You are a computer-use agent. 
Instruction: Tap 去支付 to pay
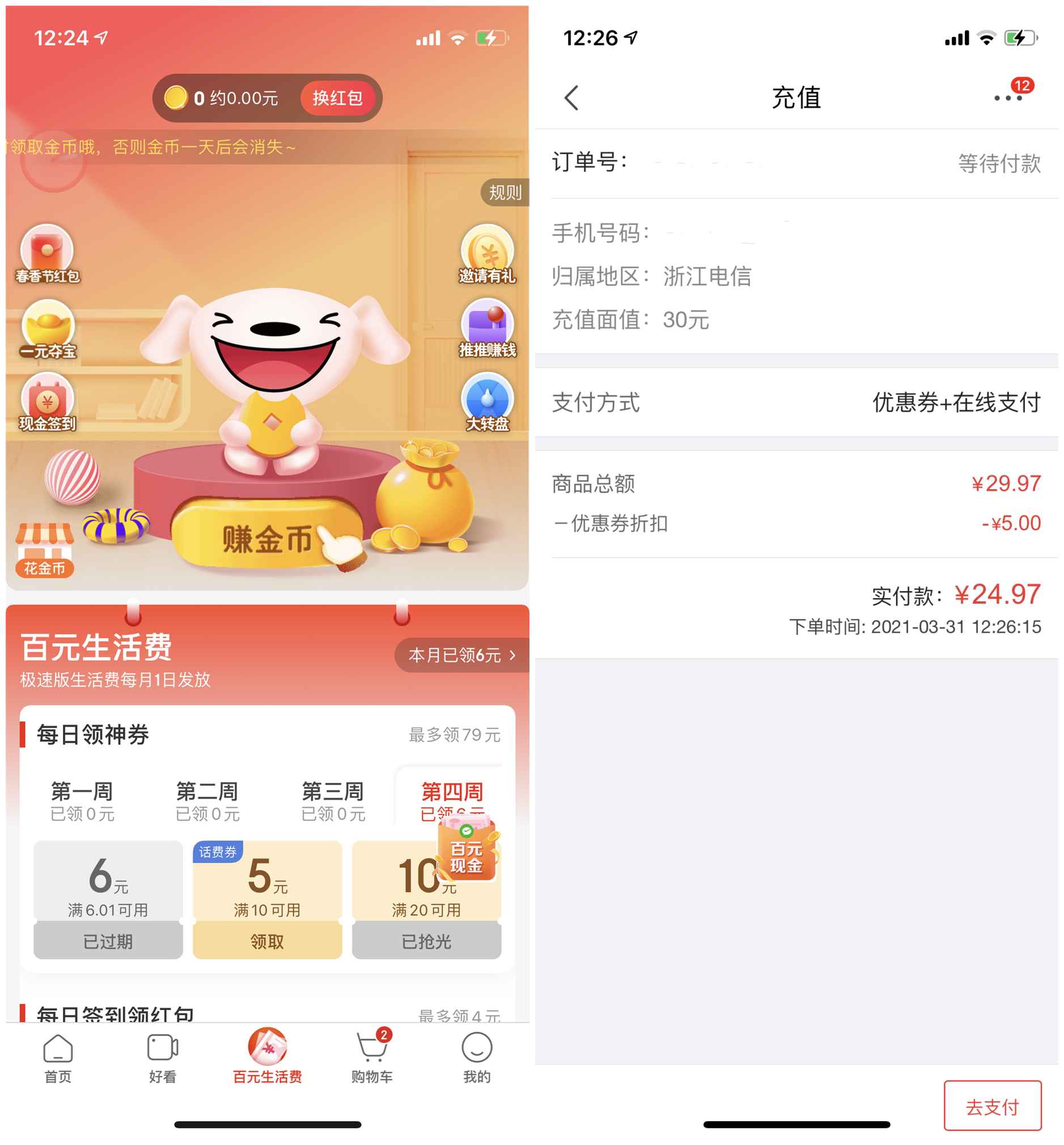(992, 1106)
